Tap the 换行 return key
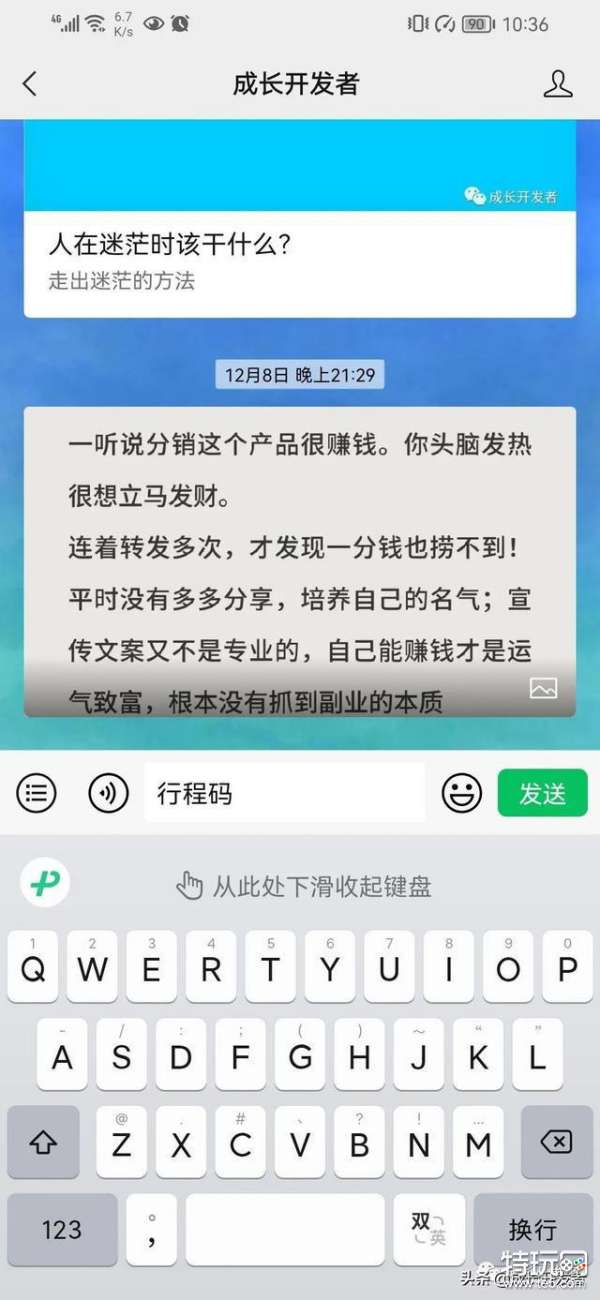600x1300 pixels. point(532,1229)
